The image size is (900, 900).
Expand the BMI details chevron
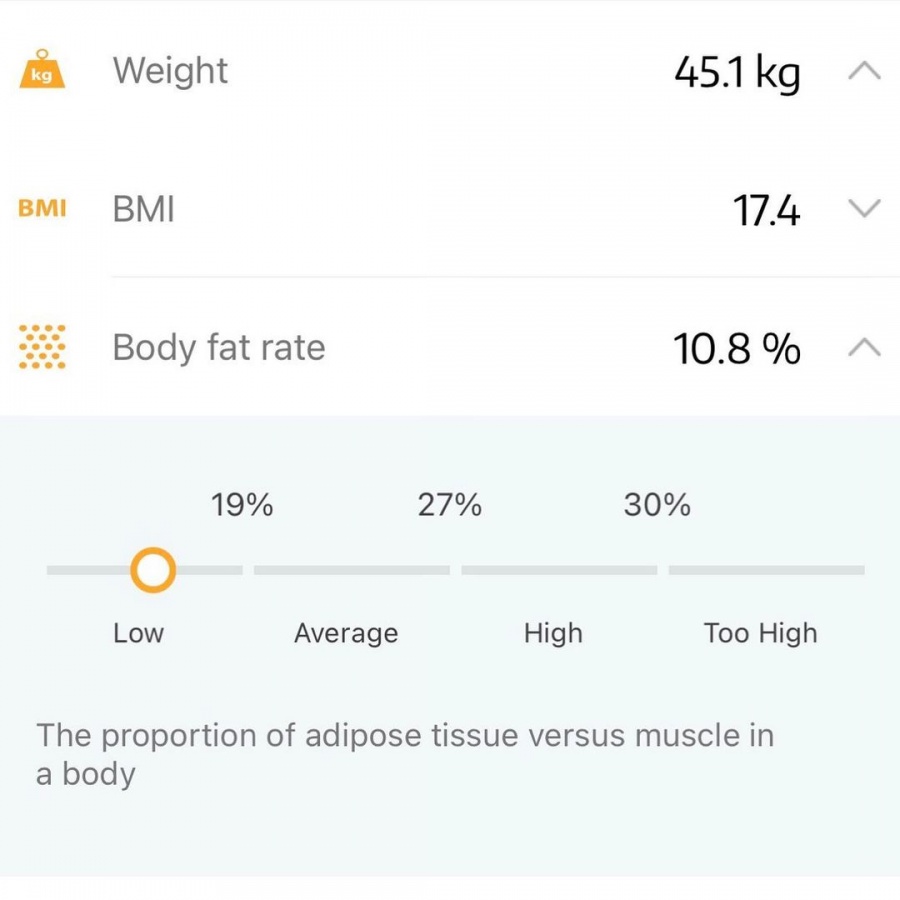point(864,208)
